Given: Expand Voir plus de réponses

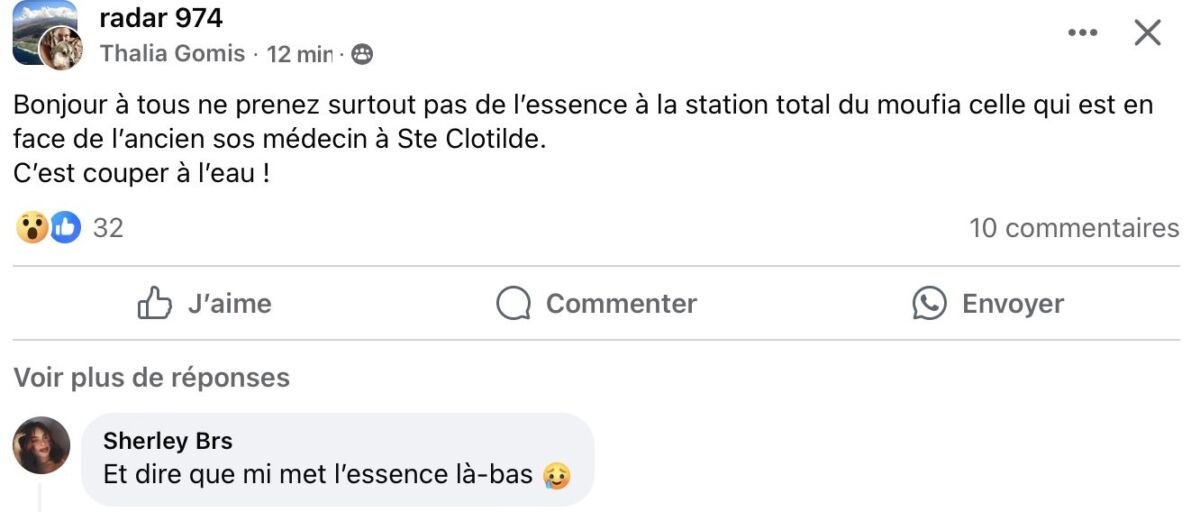Looking at the screenshot, I should click(x=151, y=378).
